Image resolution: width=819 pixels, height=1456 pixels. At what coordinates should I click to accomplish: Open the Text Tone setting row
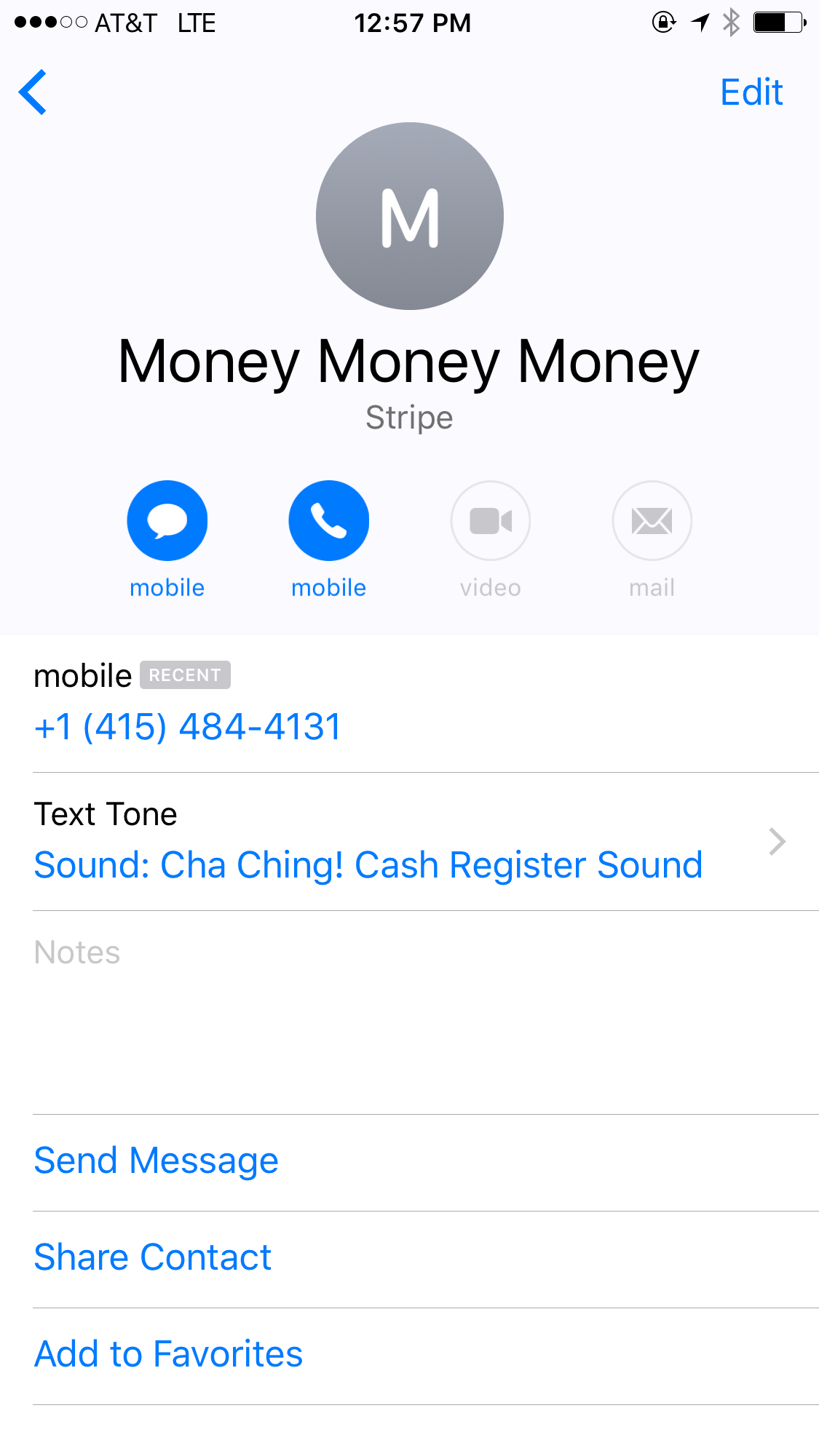click(x=426, y=842)
